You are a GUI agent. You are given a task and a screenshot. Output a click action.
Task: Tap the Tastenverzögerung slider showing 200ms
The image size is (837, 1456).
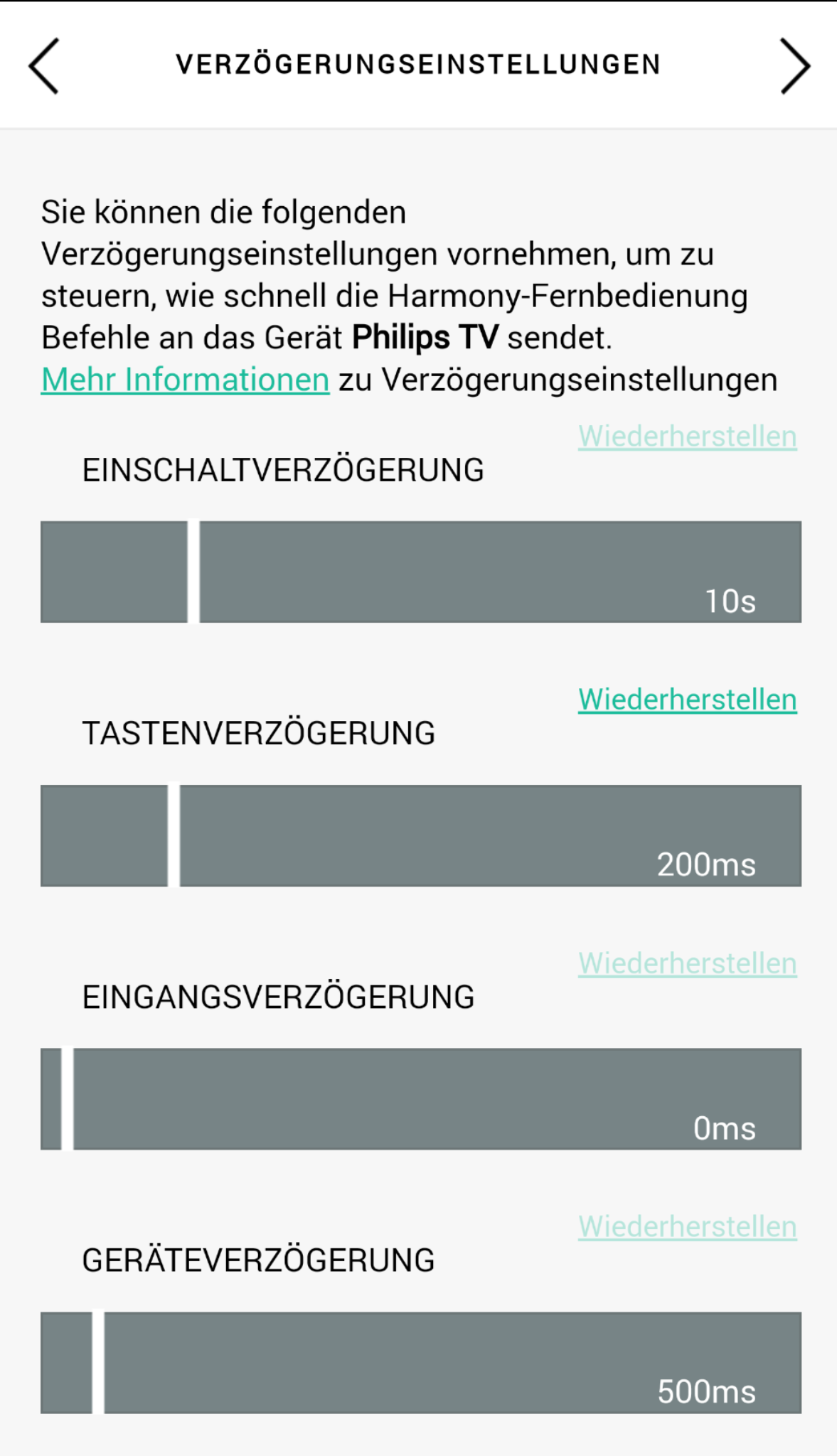421,836
